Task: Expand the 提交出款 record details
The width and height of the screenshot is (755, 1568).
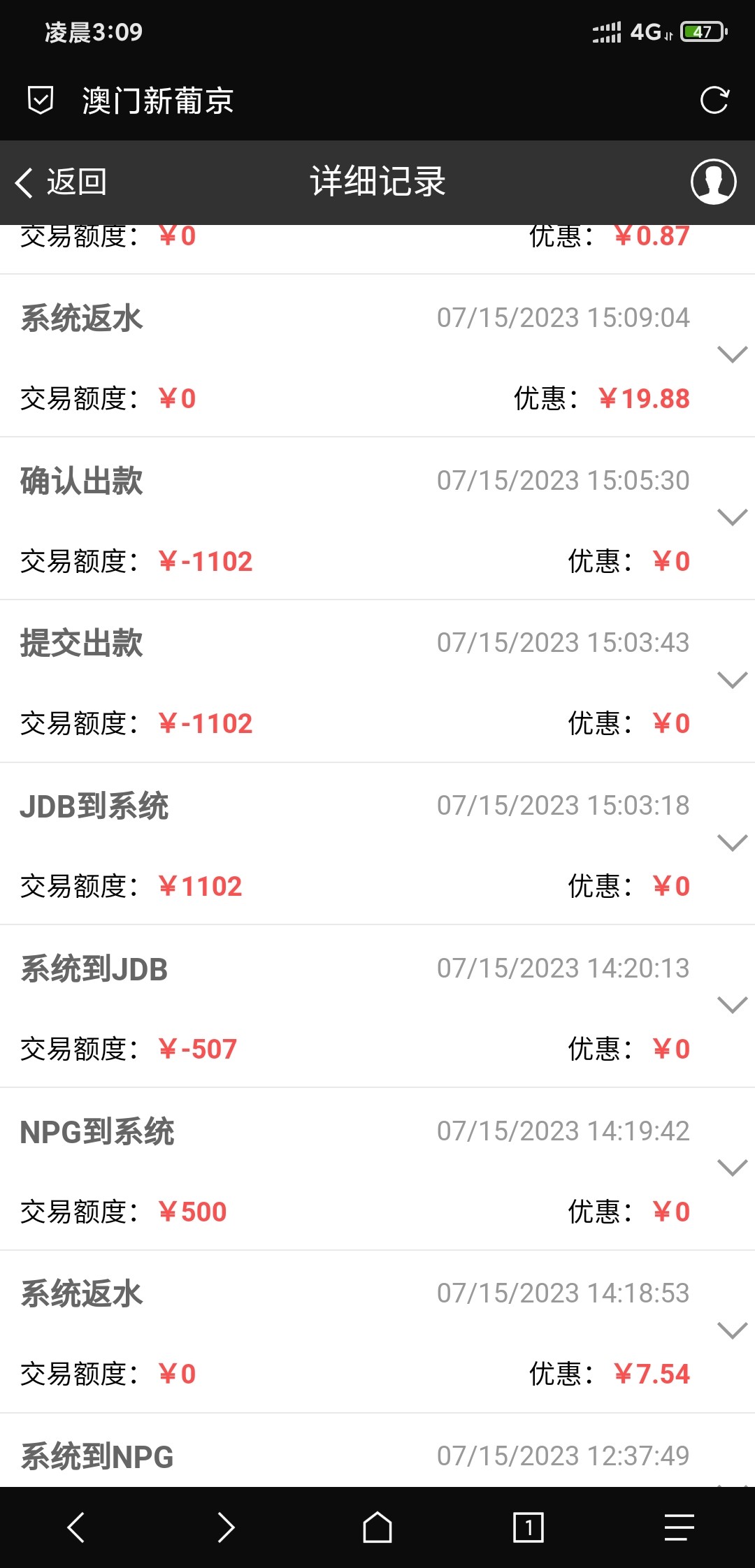Action: coord(732,681)
